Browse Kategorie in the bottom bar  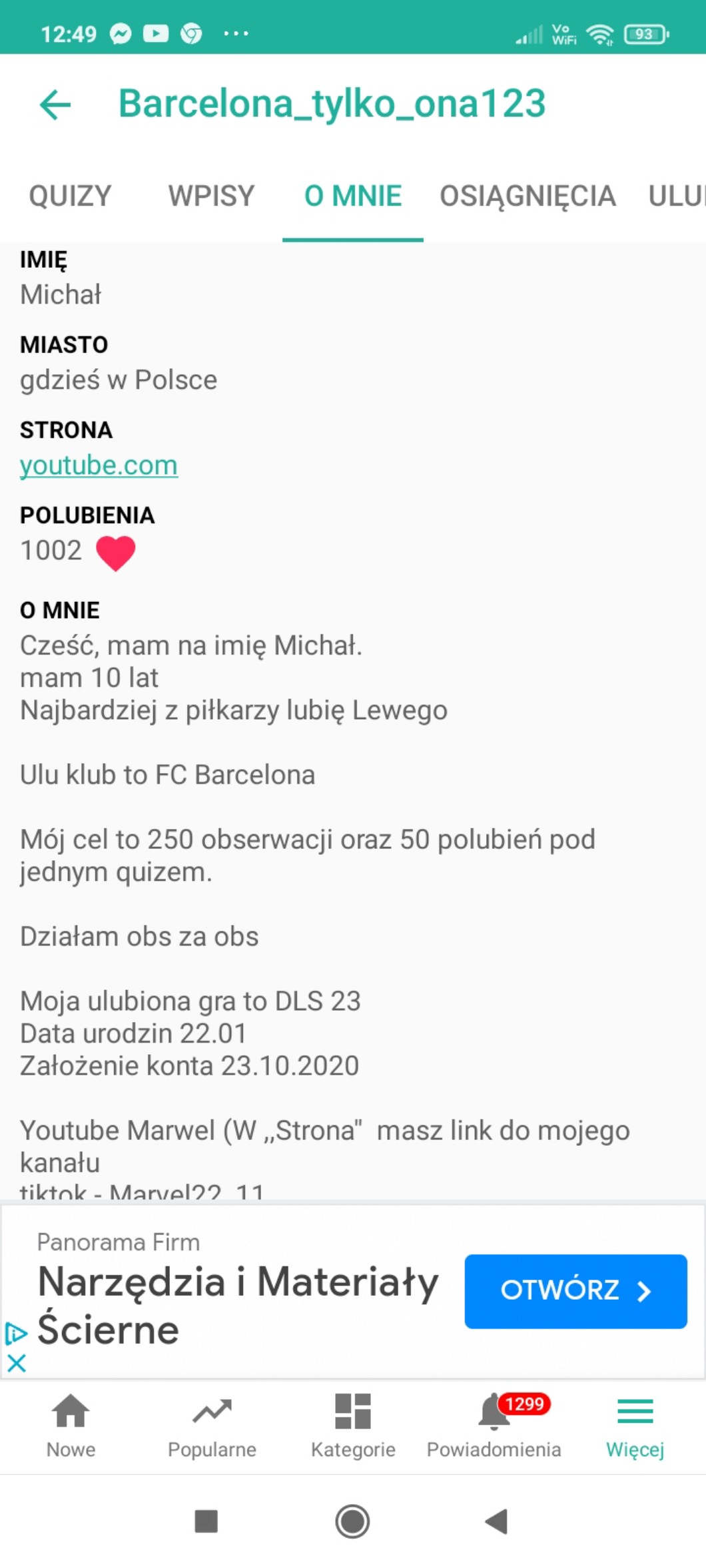tap(353, 1426)
